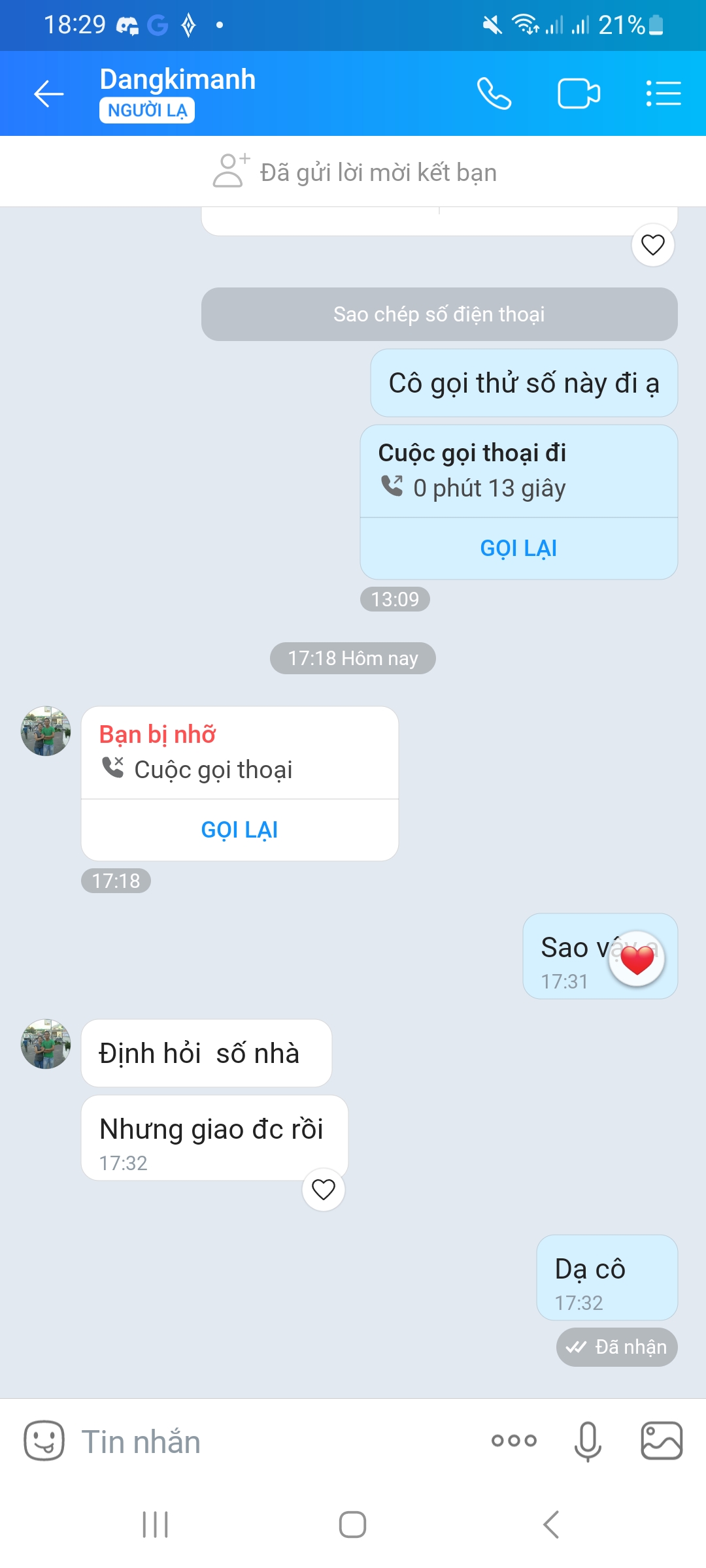
Task: Open more attachment options (three dots)
Action: (514, 1441)
